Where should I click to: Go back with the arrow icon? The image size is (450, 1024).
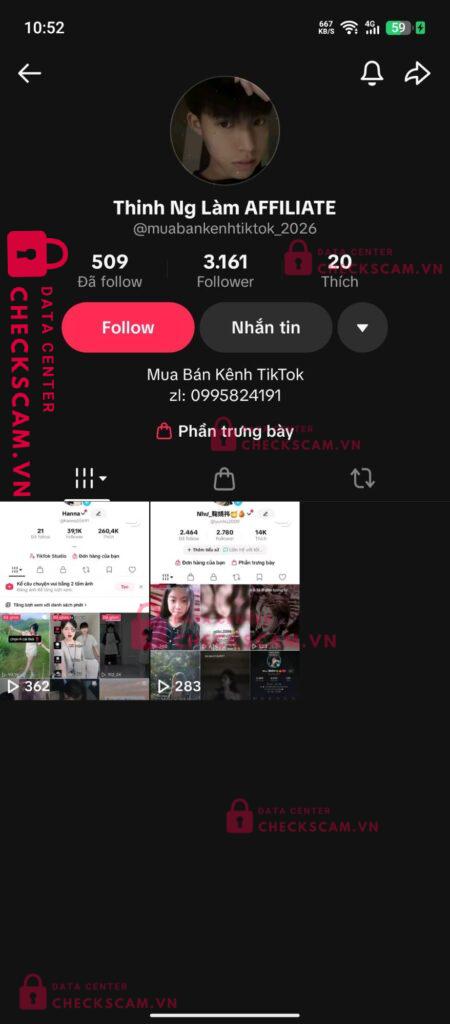click(29, 74)
